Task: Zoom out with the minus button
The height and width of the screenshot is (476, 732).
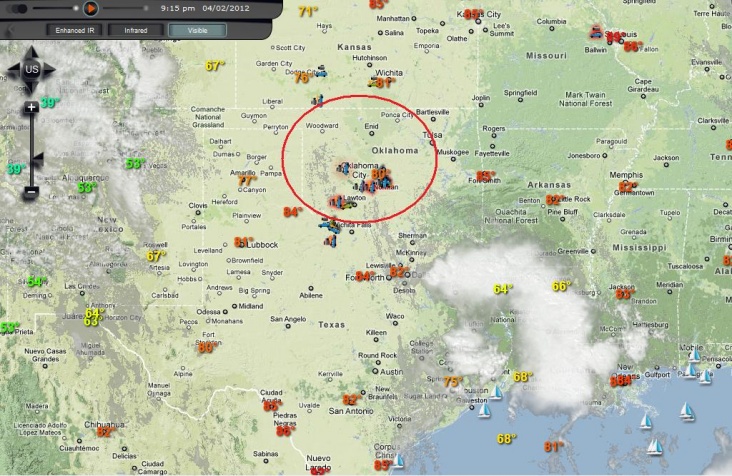Action: pyautogui.click(x=31, y=190)
